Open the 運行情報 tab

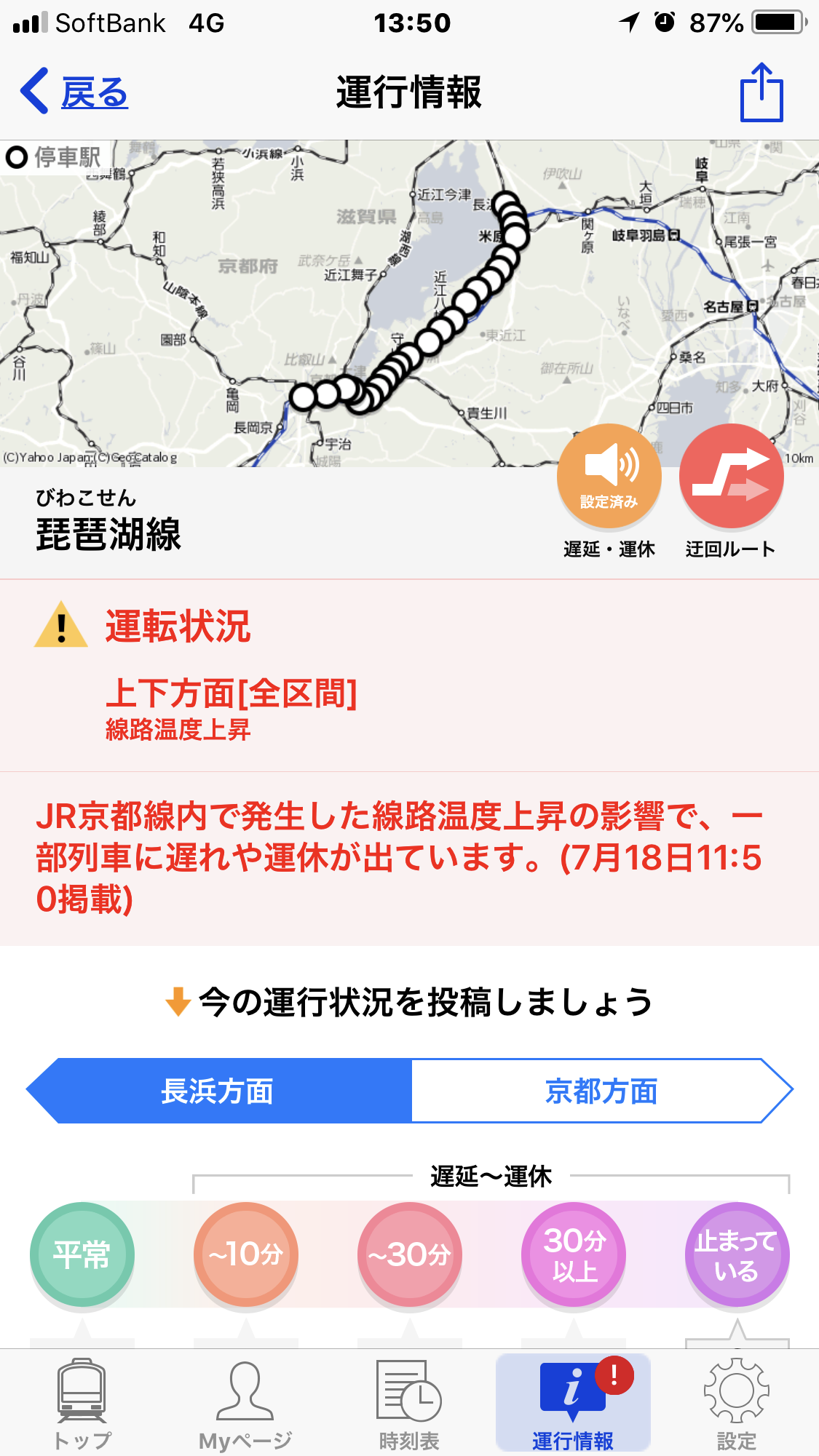point(573,1404)
